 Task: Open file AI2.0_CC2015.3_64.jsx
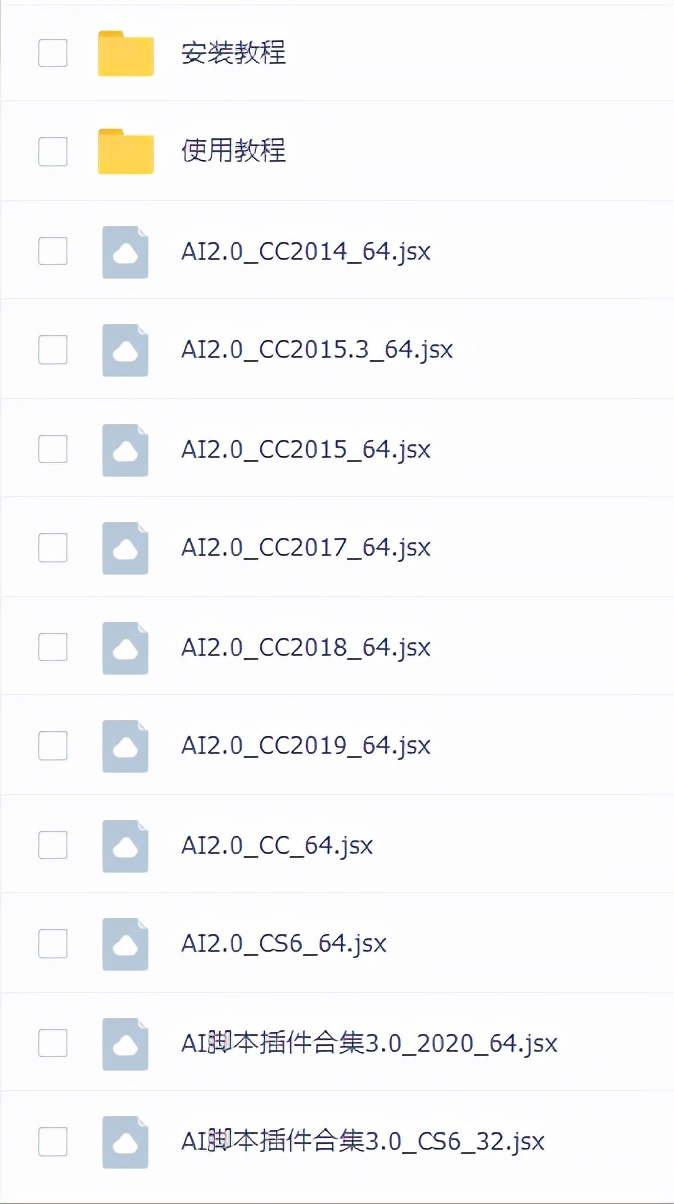click(x=317, y=349)
